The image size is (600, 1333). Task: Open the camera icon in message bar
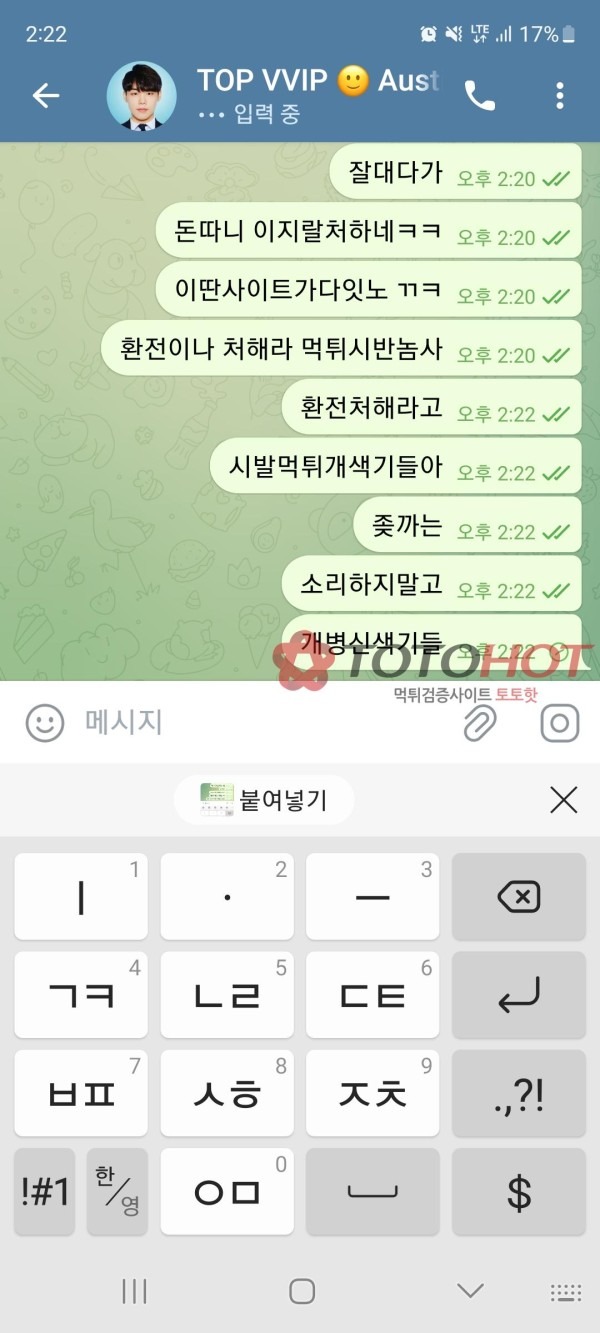point(560,722)
